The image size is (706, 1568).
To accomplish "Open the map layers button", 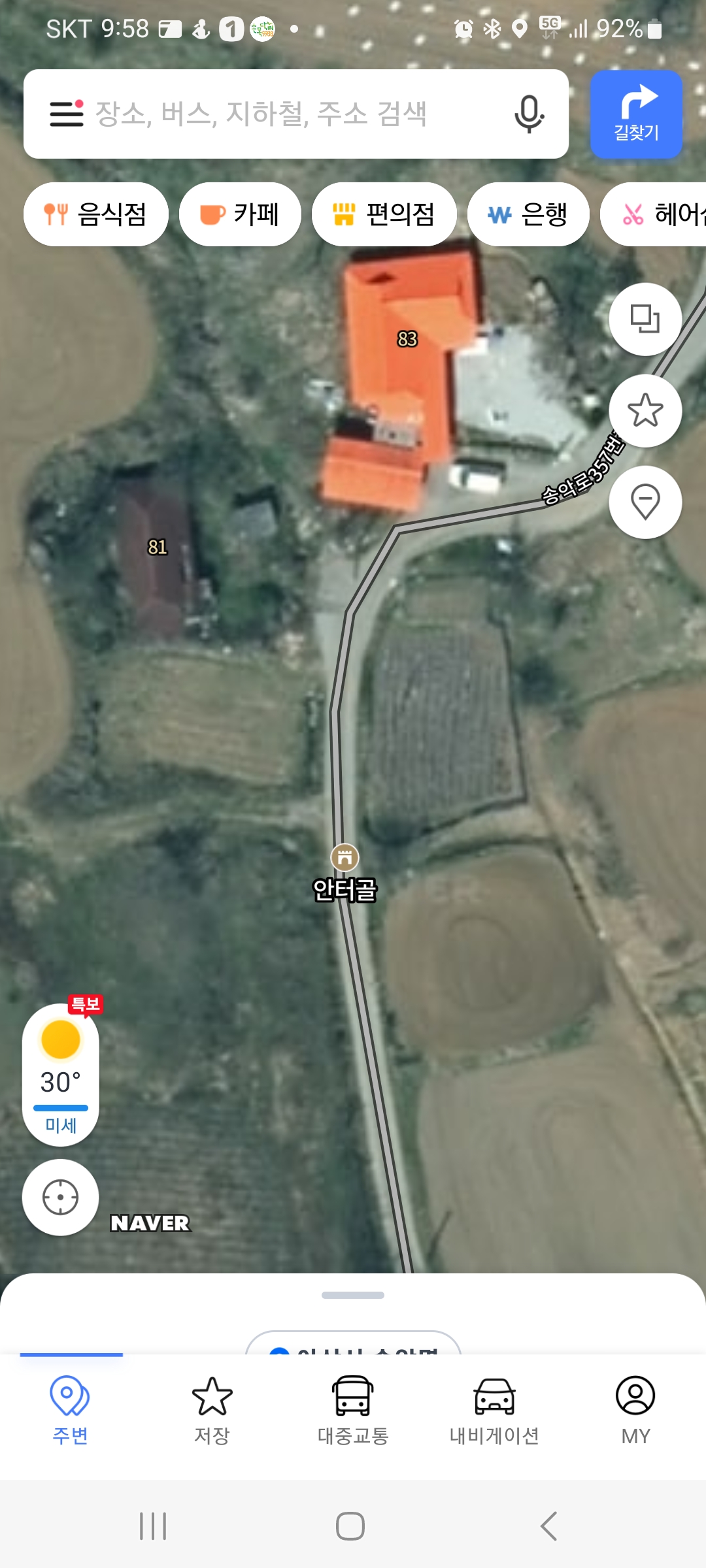I will tap(645, 319).
